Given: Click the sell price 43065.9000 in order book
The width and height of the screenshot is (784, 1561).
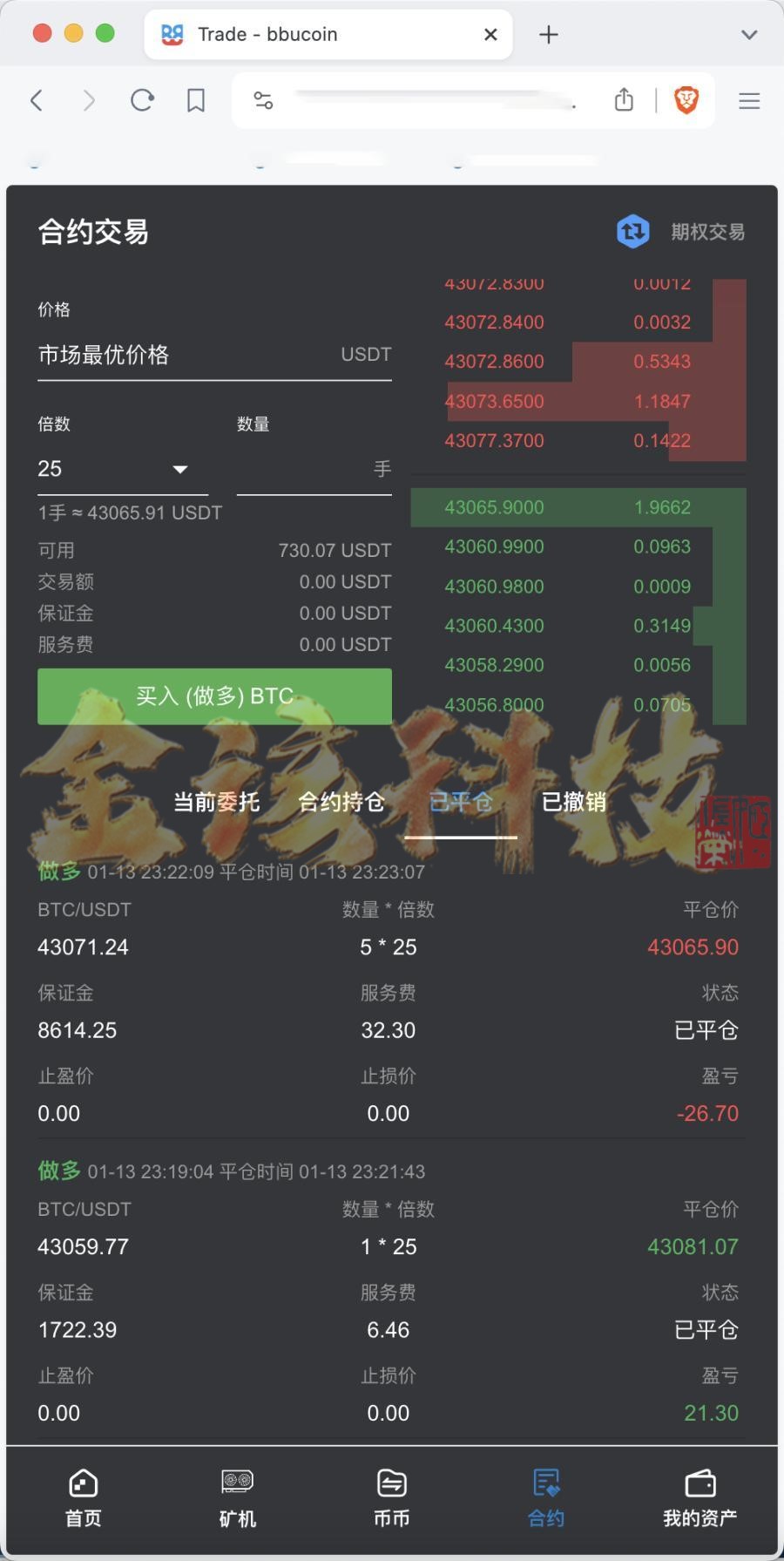Looking at the screenshot, I should coord(494,507).
